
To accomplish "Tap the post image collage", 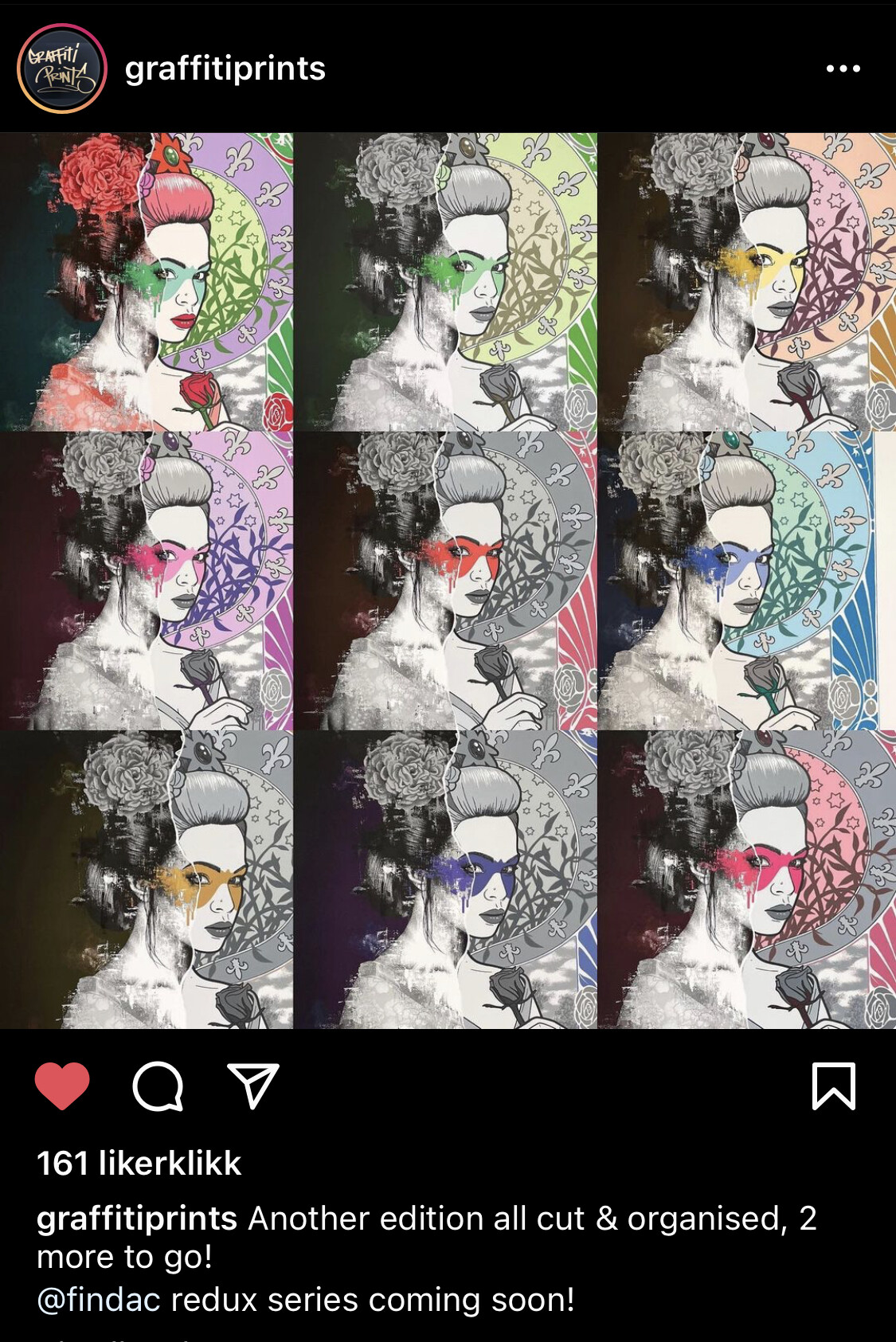I will pyautogui.click(x=448, y=580).
